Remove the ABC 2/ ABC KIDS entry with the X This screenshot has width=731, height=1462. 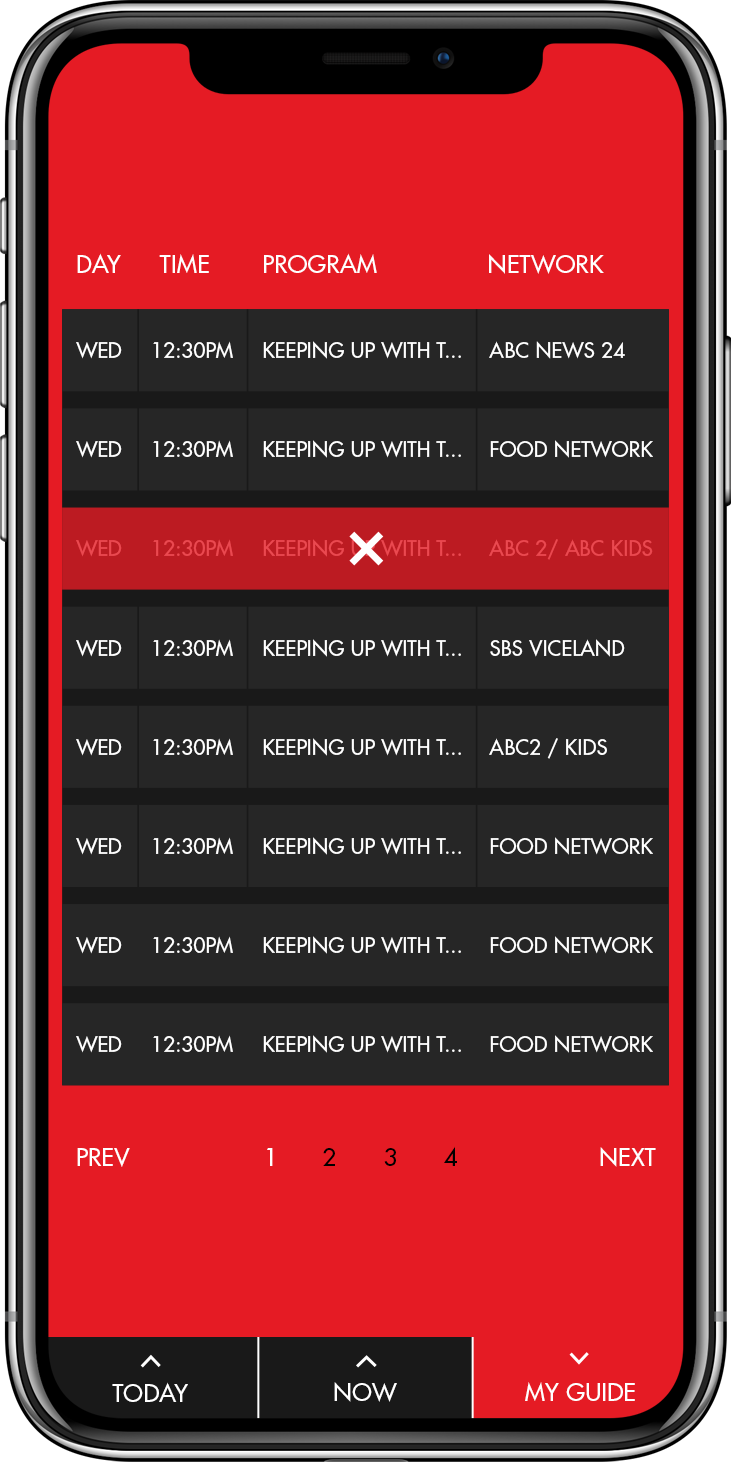click(x=366, y=548)
